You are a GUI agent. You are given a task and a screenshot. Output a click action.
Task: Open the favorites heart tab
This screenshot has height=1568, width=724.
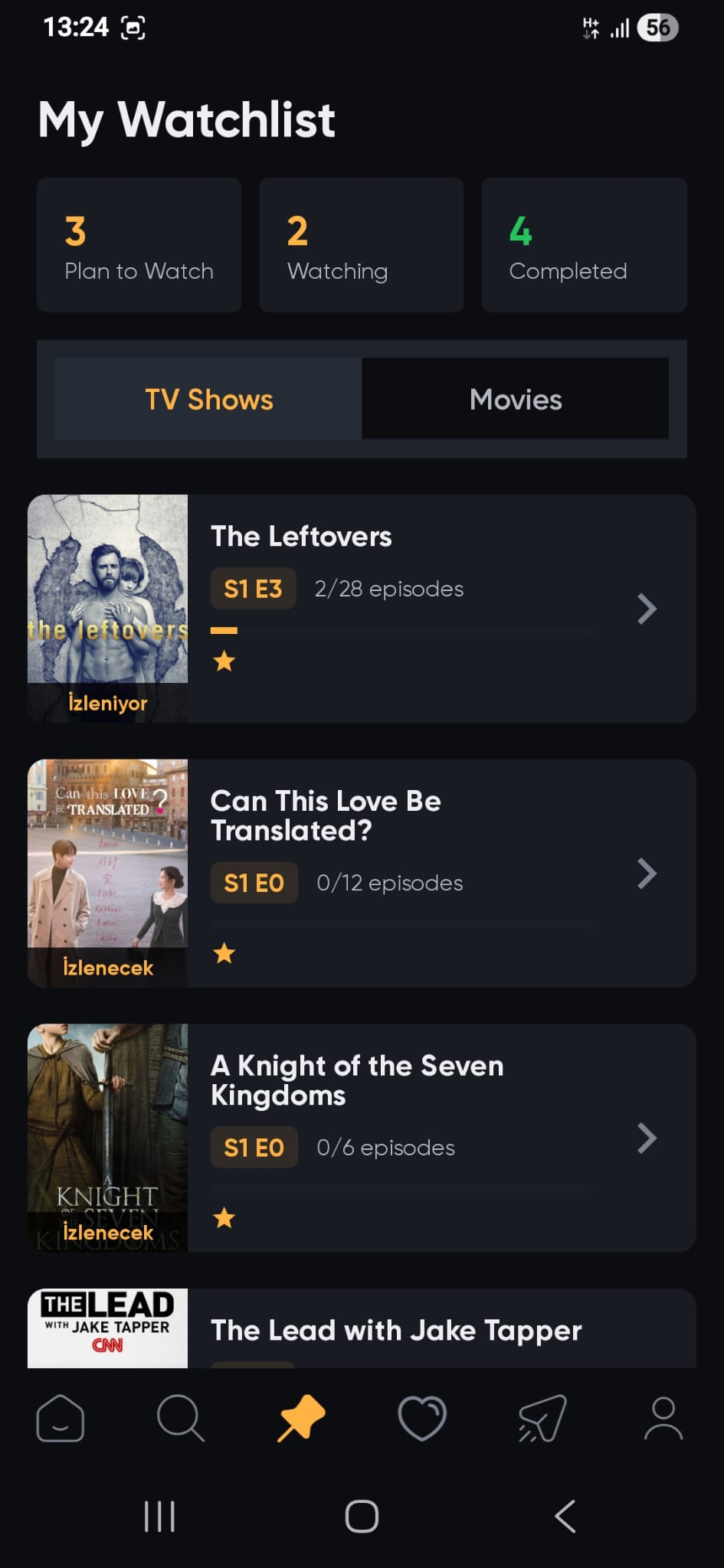click(422, 1418)
